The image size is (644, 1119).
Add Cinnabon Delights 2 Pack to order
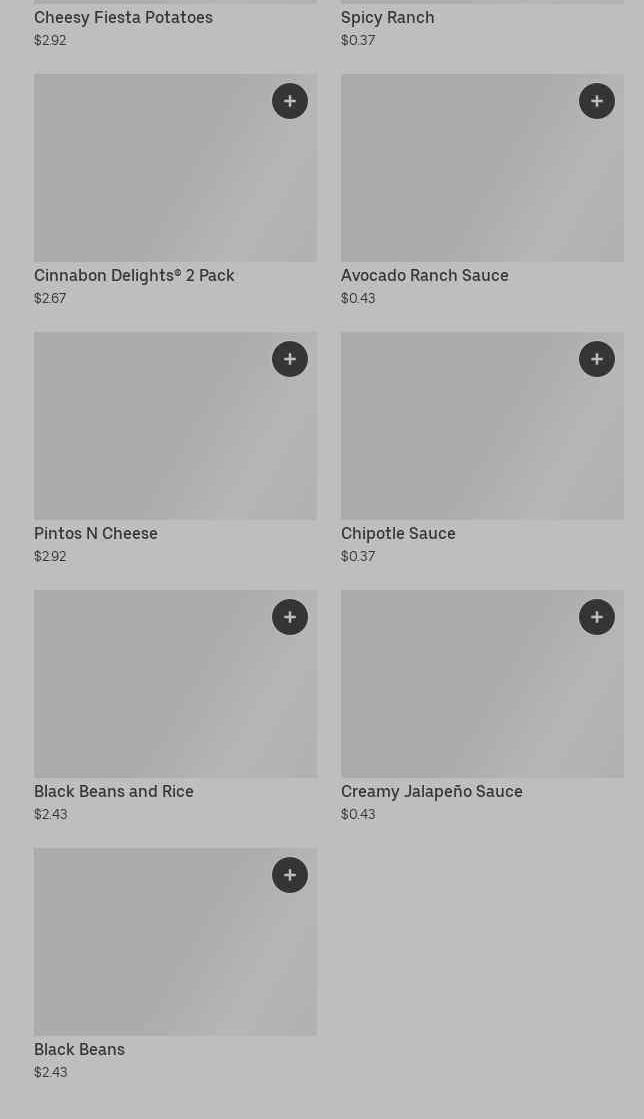click(x=290, y=101)
